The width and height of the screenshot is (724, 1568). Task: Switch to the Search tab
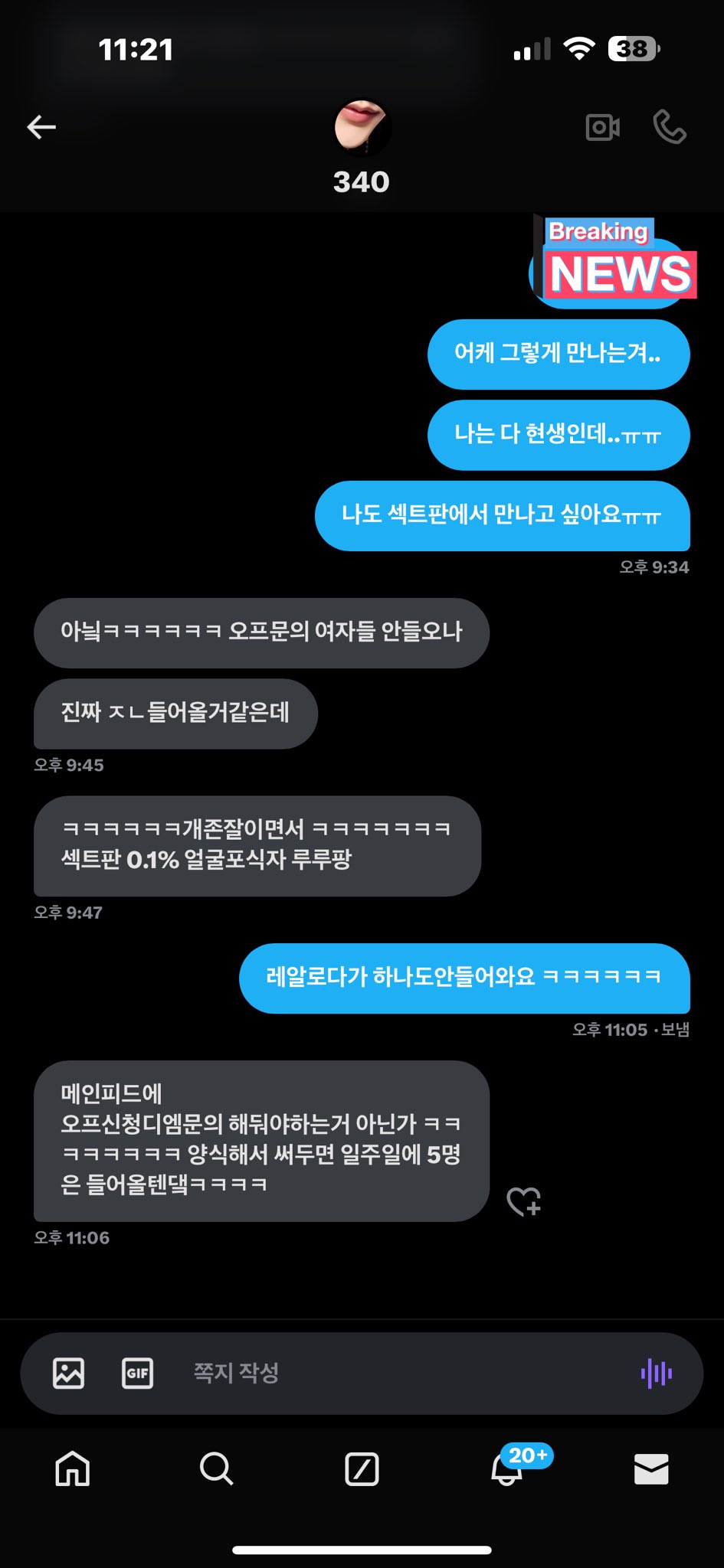pos(216,1468)
